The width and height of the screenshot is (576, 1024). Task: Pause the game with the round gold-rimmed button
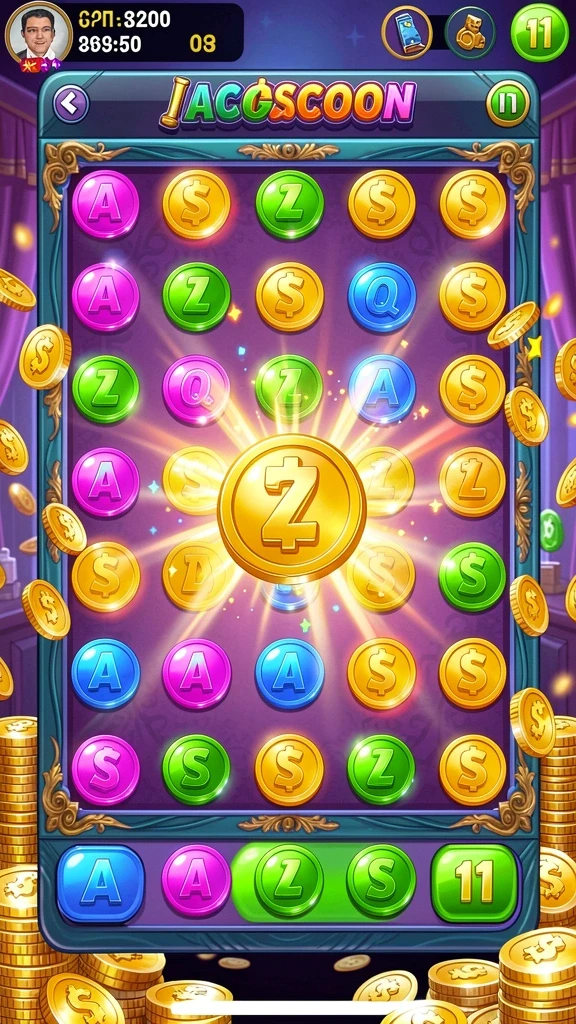pos(507,103)
